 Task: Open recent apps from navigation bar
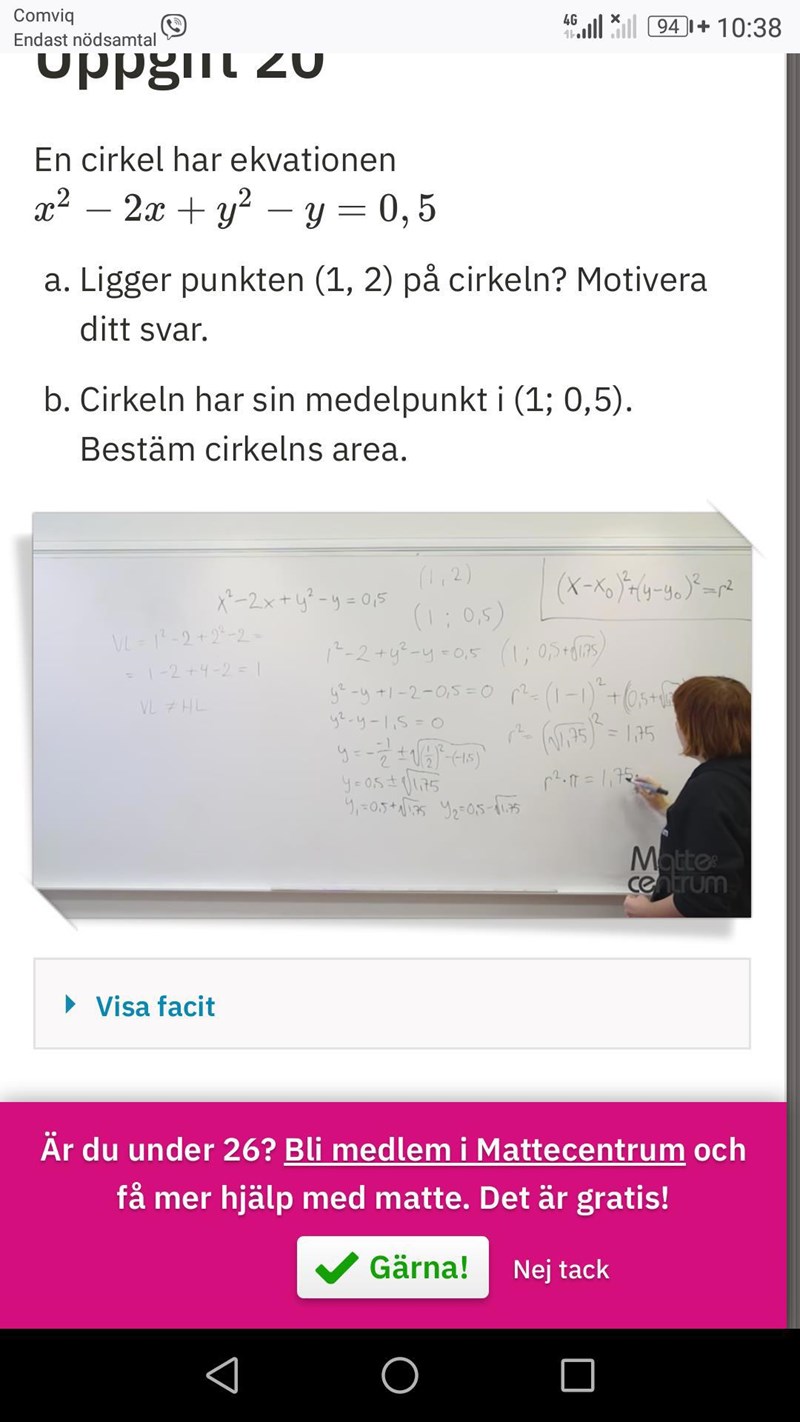(577, 1375)
